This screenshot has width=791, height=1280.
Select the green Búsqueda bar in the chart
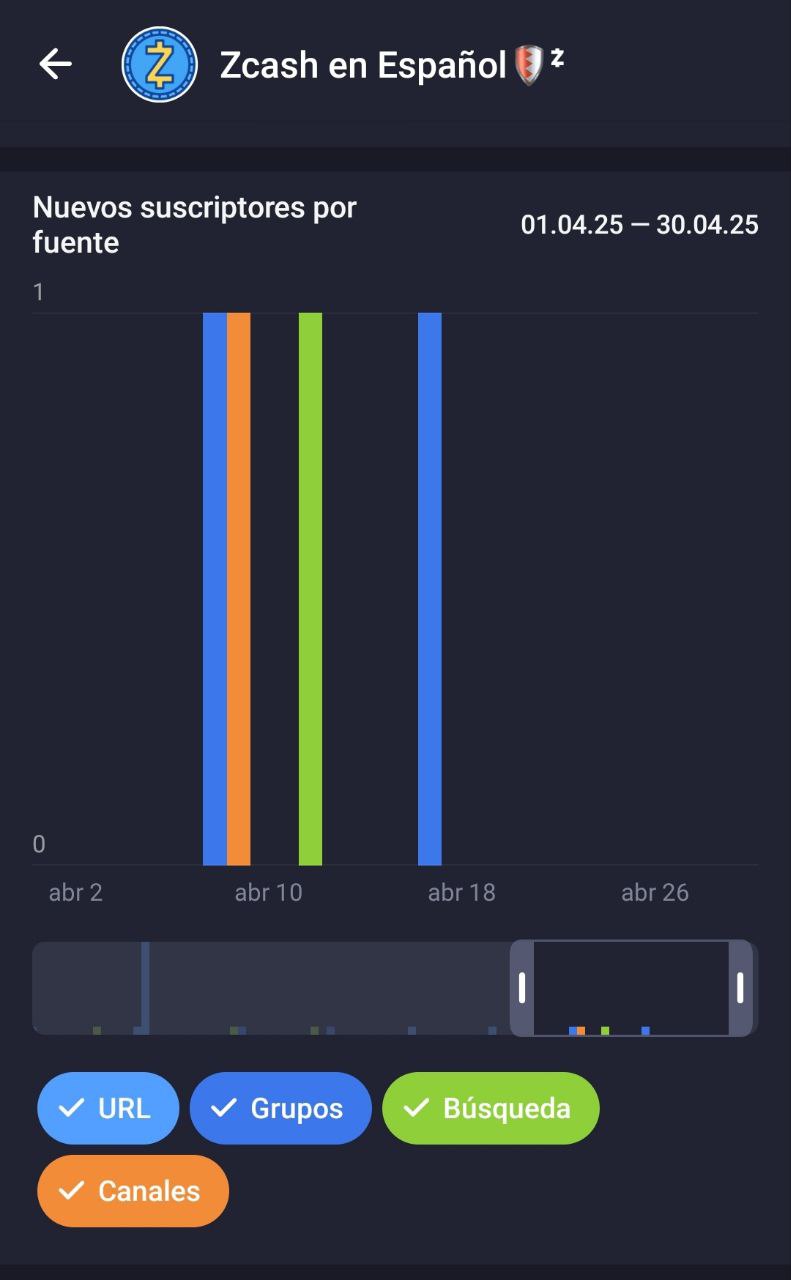(311, 589)
